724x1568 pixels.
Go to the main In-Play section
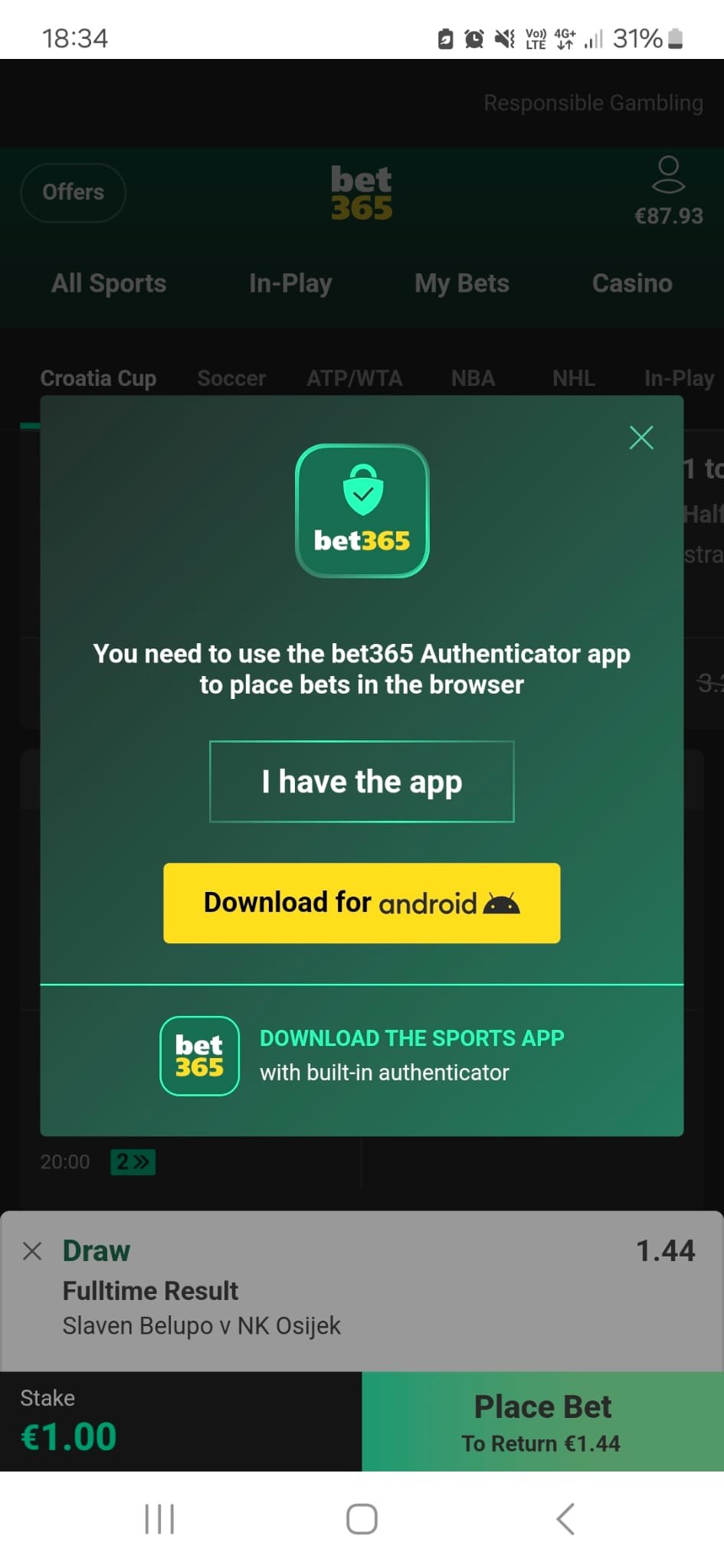[x=290, y=283]
